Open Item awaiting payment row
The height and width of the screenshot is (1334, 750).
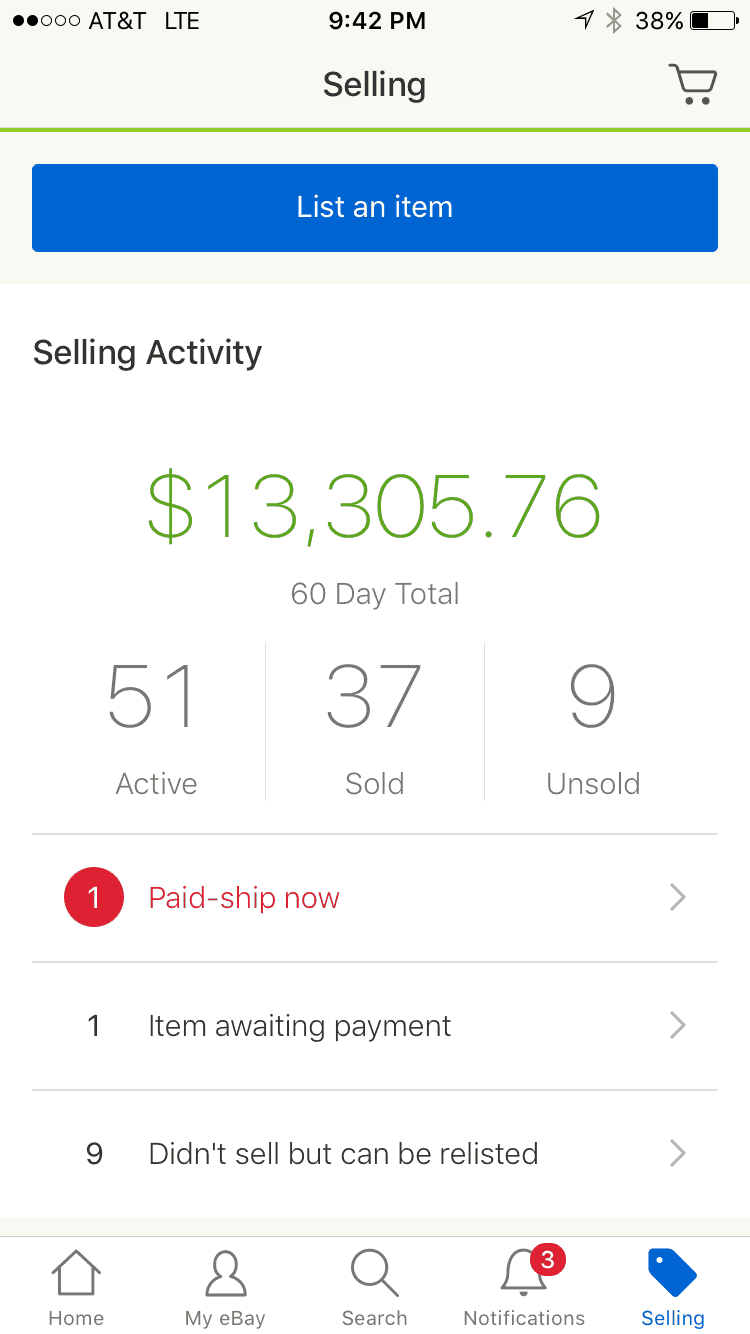(375, 1026)
